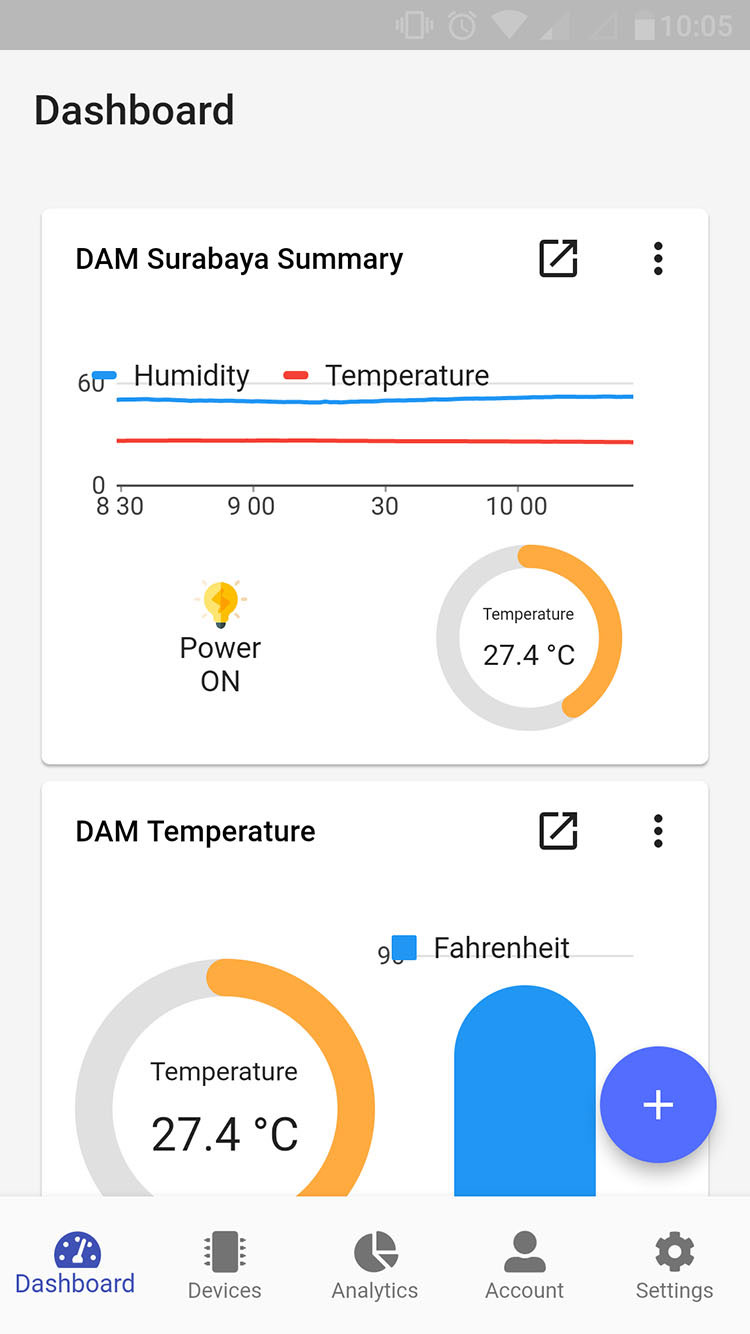Open DAM Temperature widget in full view

coord(558,830)
